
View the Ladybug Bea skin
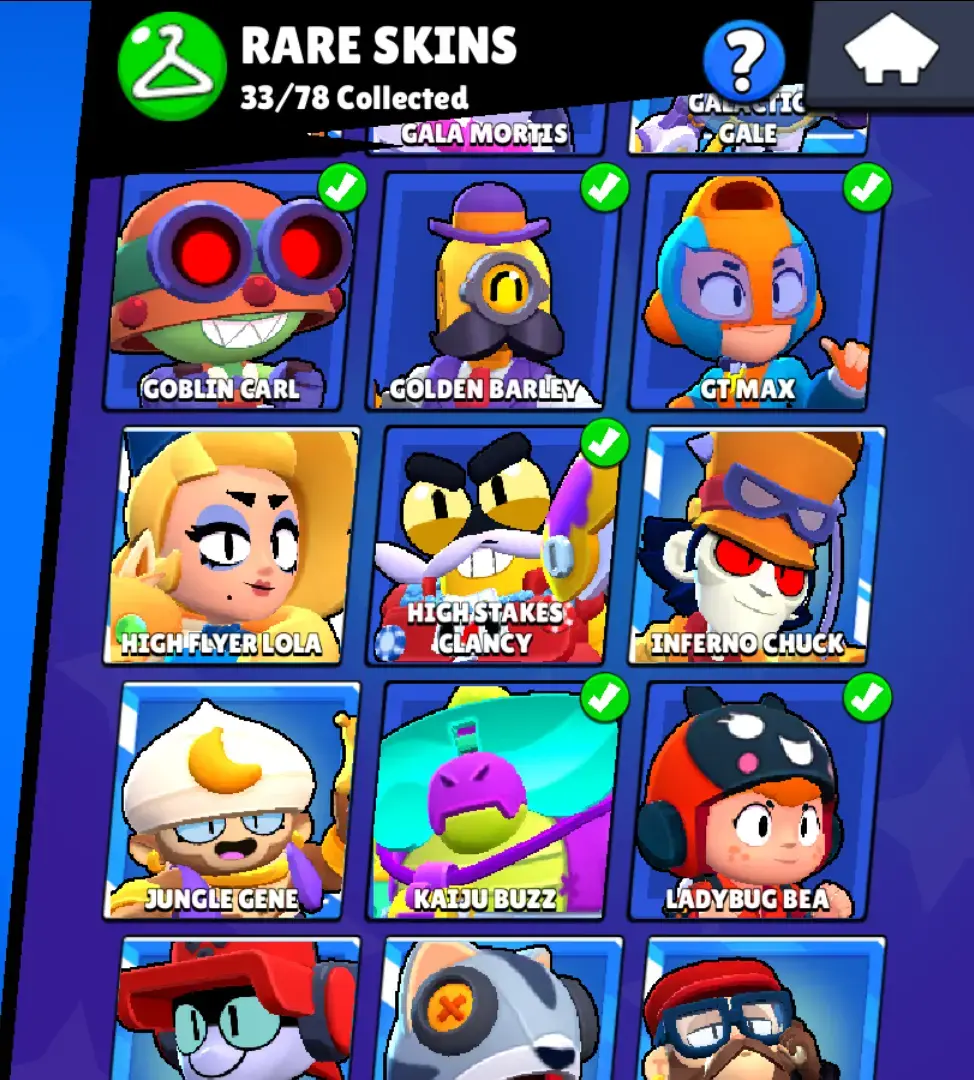click(752, 800)
